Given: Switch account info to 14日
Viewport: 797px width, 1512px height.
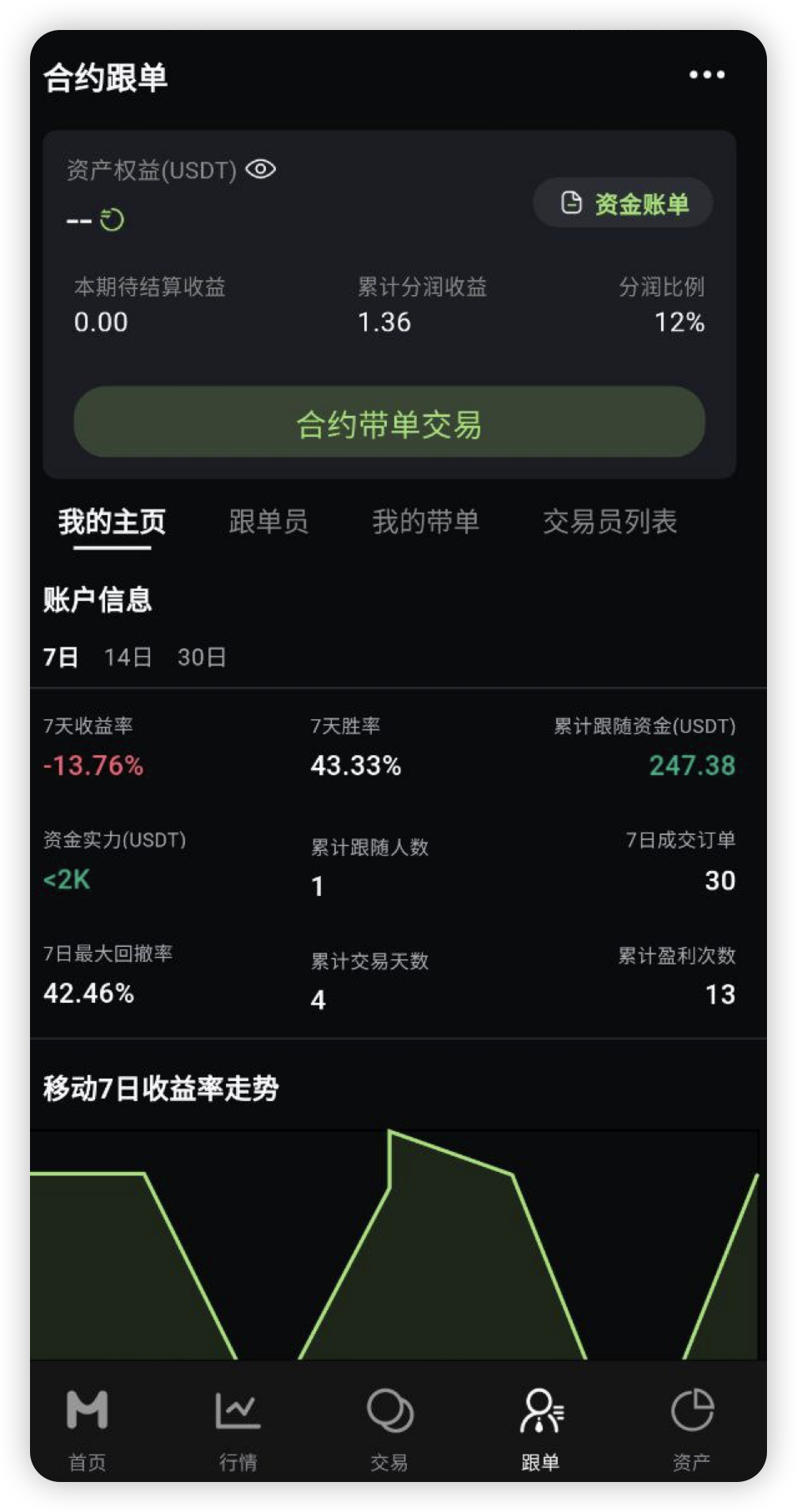Looking at the screenshot, I should (128, 657).
